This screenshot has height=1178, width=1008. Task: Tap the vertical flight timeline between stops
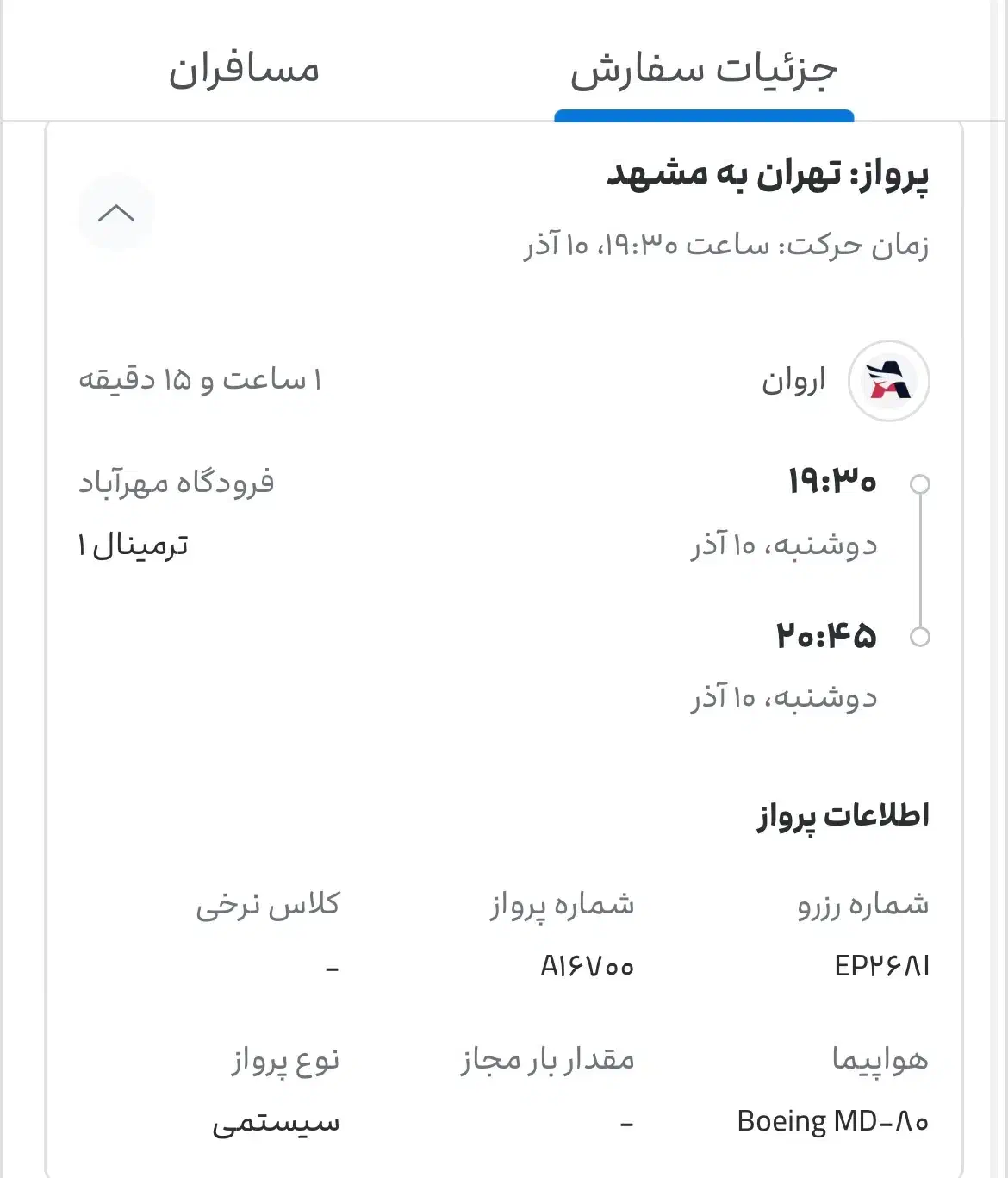click(x=921, y=560)
